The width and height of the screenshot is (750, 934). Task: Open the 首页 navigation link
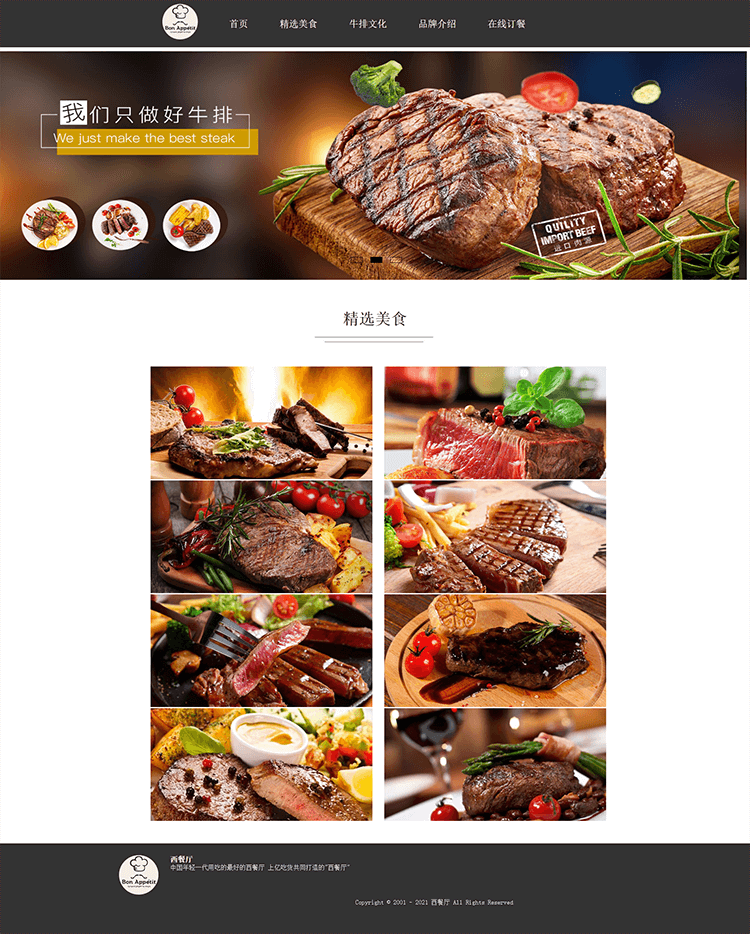238,23
